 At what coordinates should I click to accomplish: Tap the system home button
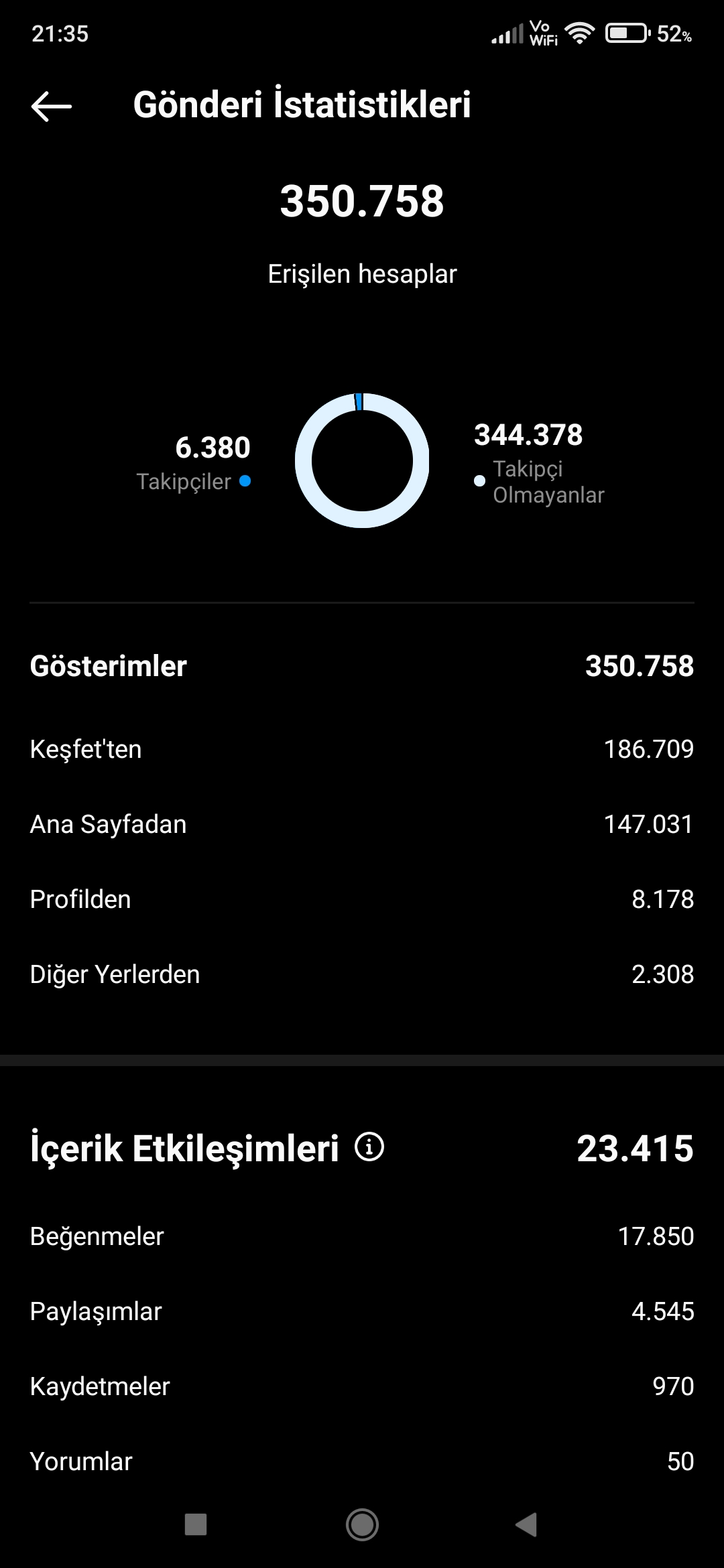362,1524
